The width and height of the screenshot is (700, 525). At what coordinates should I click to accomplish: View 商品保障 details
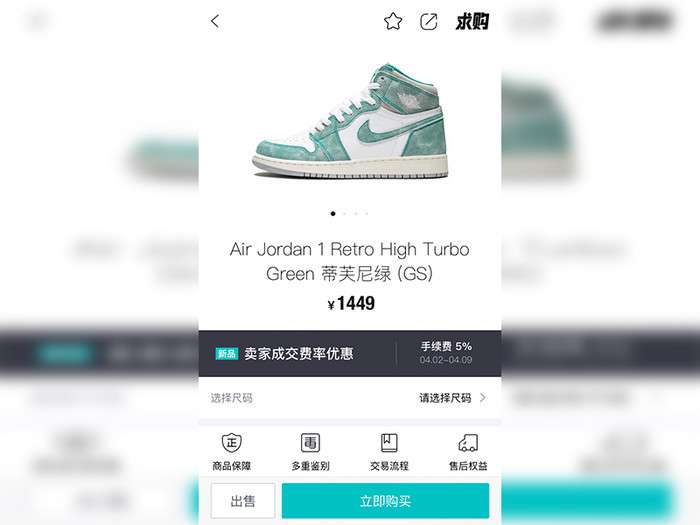pos(231,452)
